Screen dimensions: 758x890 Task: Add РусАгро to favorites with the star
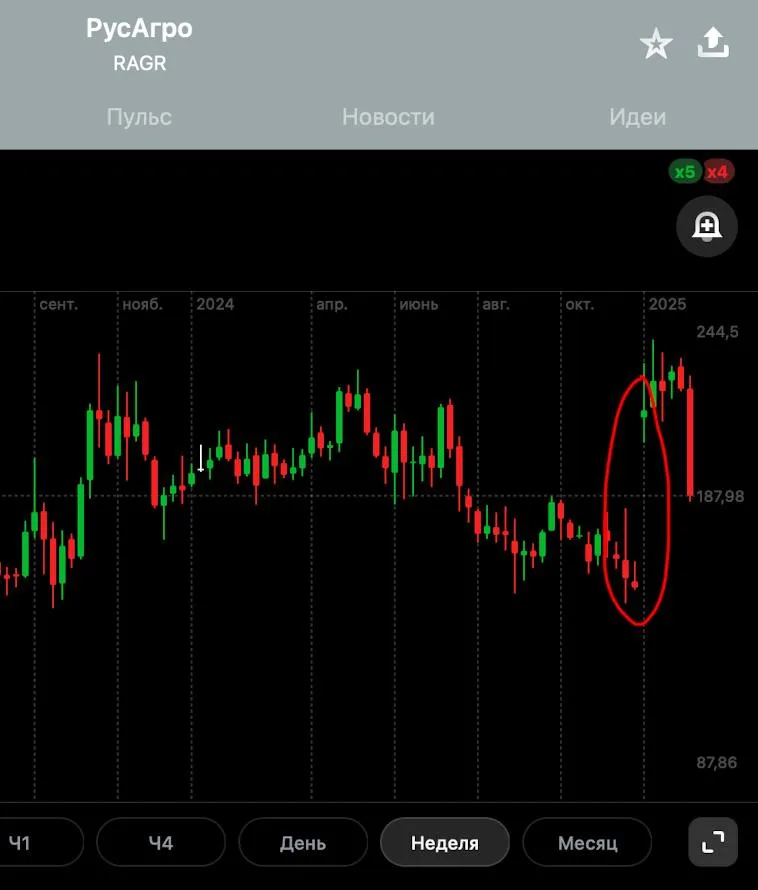pyautogui.click(x=656, y=44)
